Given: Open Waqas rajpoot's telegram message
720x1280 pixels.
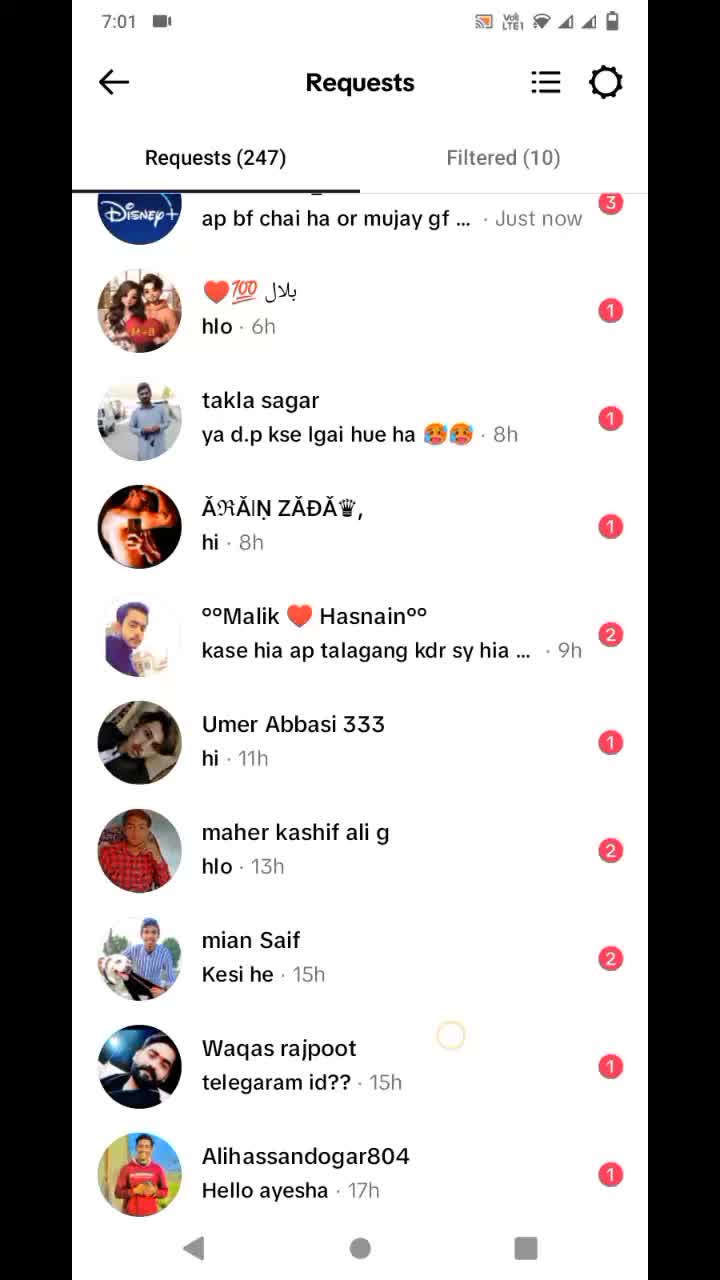Looking at the screenshot, I should point(360,1066).
